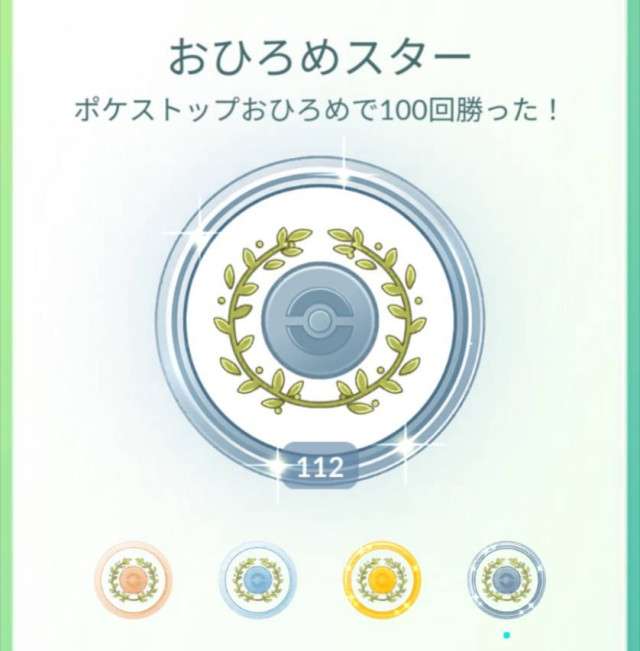
Task: Select the bronze medal tier
Action: point(133,579)
